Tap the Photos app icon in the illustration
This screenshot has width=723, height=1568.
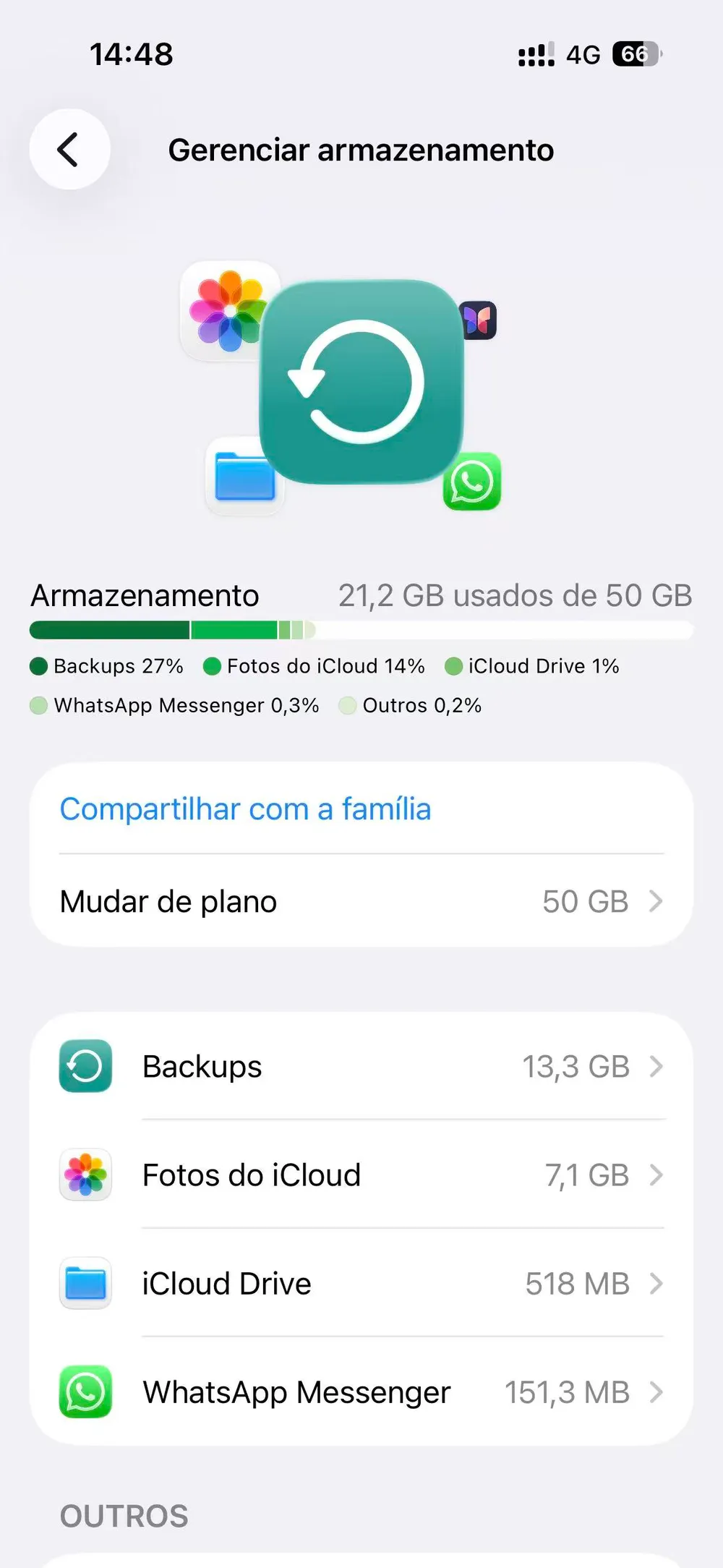[x=229, y=311]
